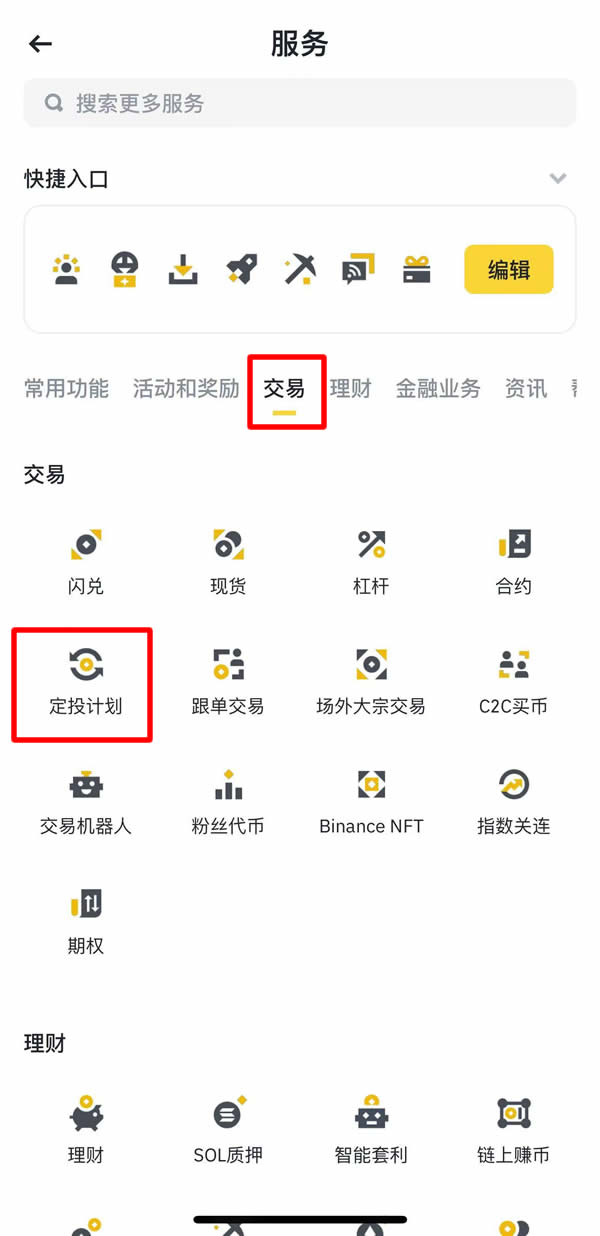Switch to the 资讯 tab
Screen dimensions: 600x1236
tap(526, 389)
